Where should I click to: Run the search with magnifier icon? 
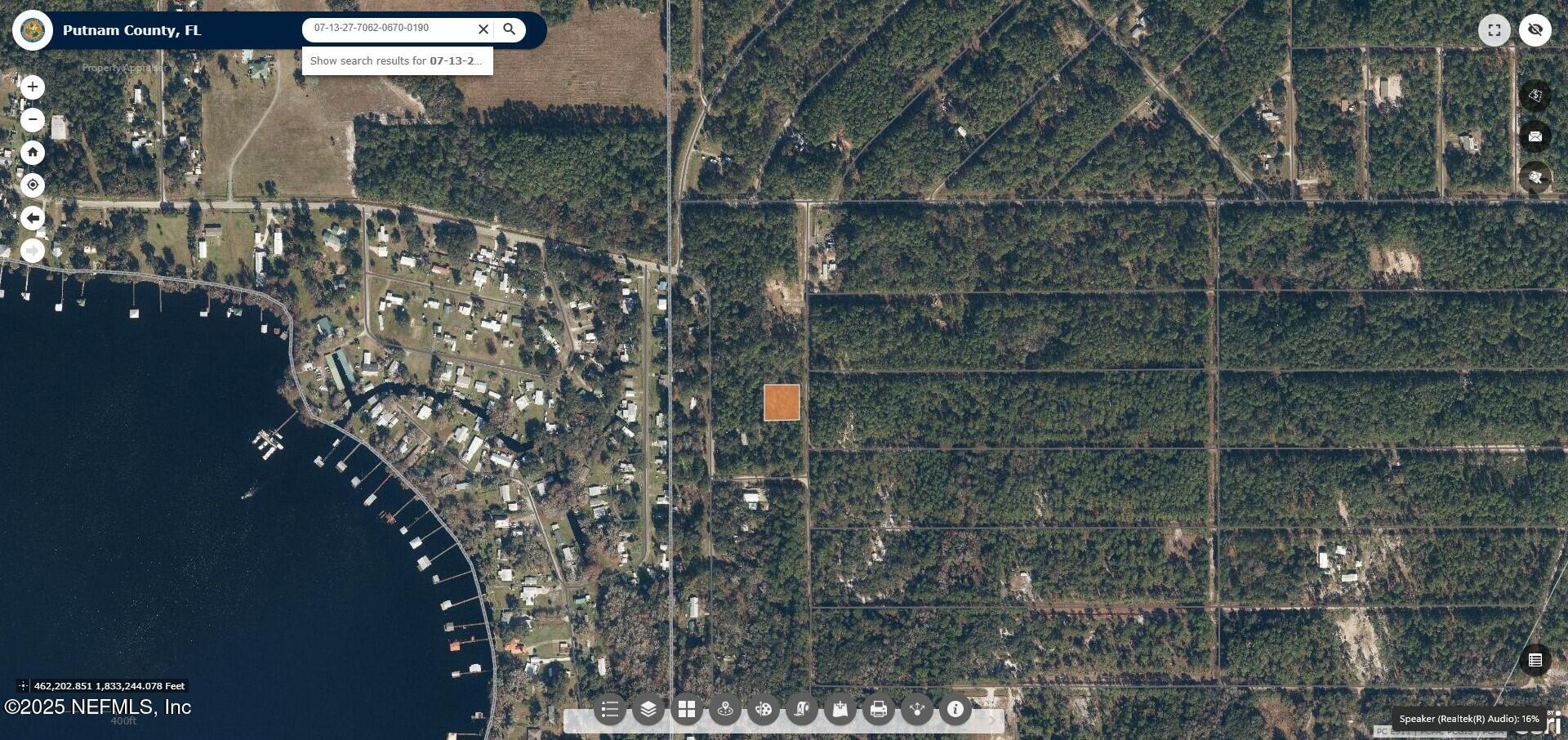point(509,29)
